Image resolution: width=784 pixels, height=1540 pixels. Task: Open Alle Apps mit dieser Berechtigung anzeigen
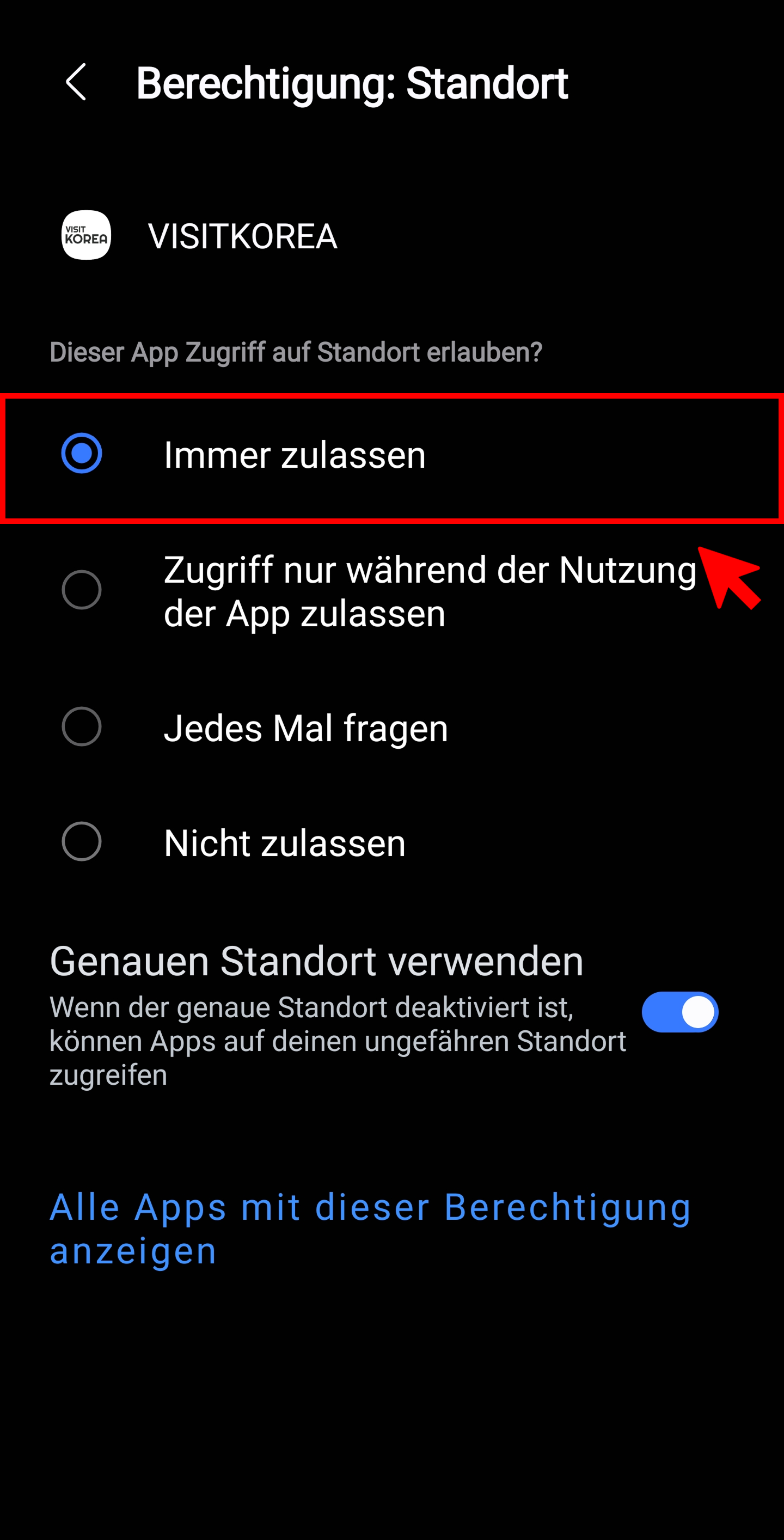(370, 1228)
